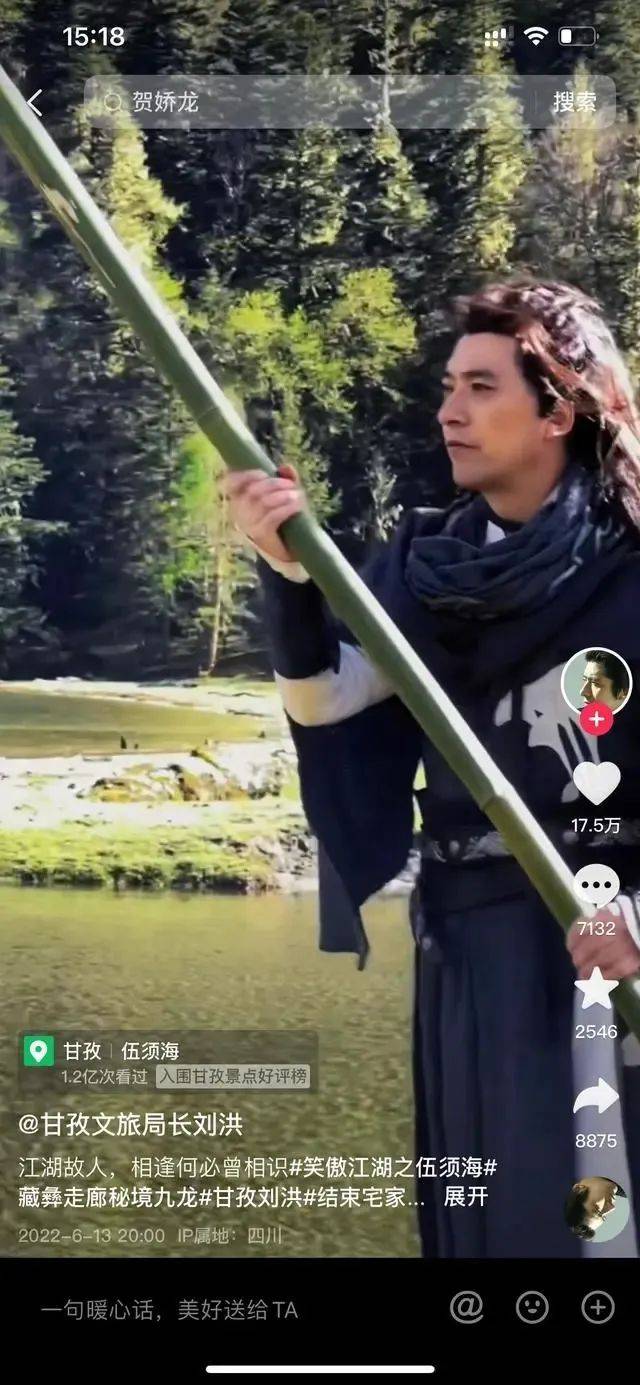Expand the caption with 展开
The width and height of the screenshot is (640, 1385).
pos(466,1197)
